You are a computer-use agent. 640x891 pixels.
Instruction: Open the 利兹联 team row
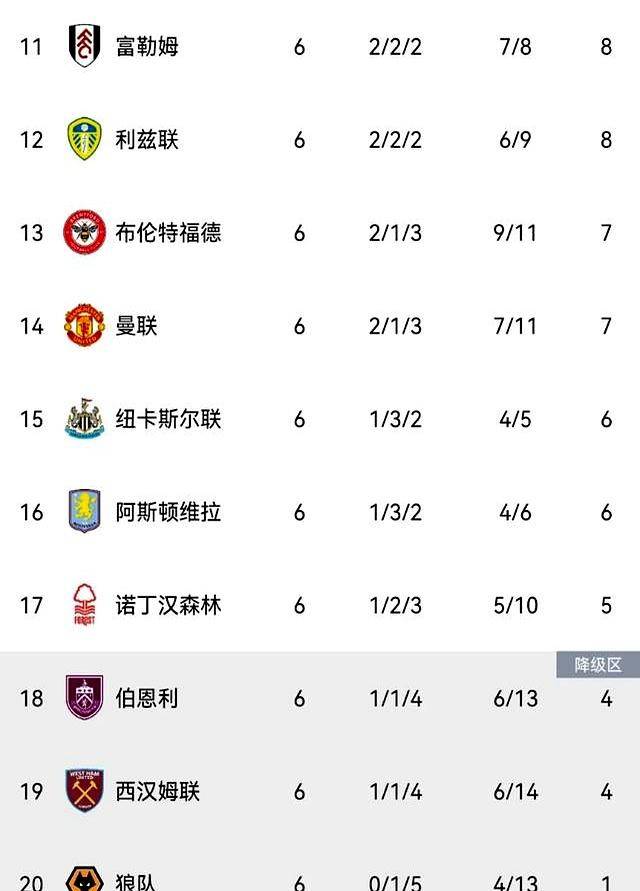tap(320, 140)
